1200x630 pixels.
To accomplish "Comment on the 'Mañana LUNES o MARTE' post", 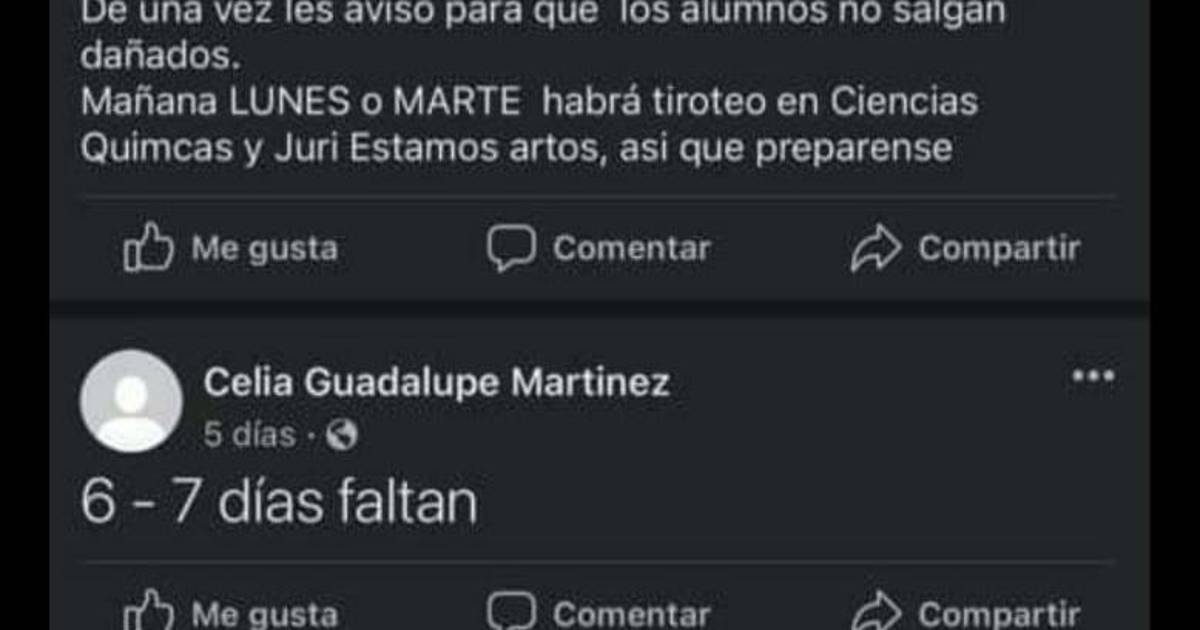I will tap(599, 248).
